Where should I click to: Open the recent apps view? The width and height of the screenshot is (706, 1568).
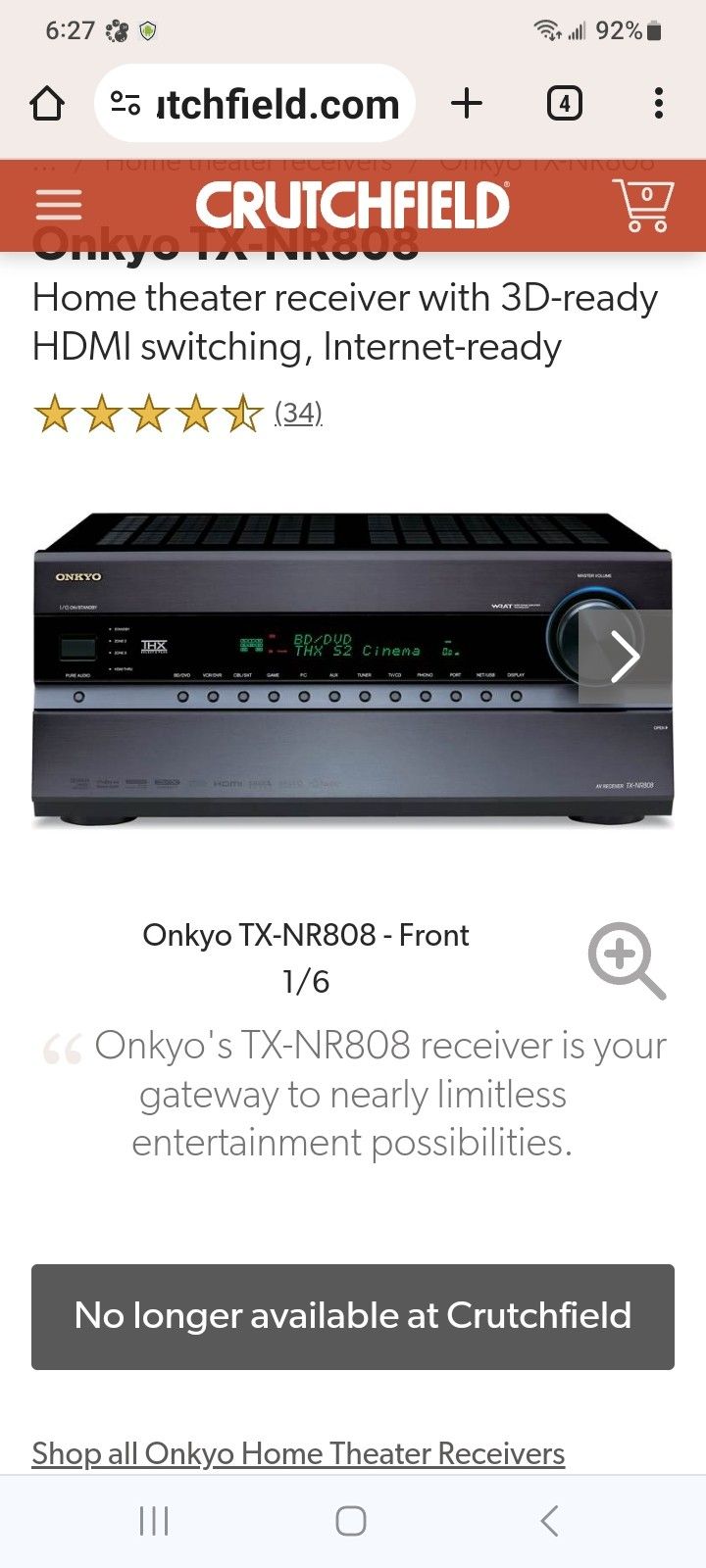(154, 1520)
